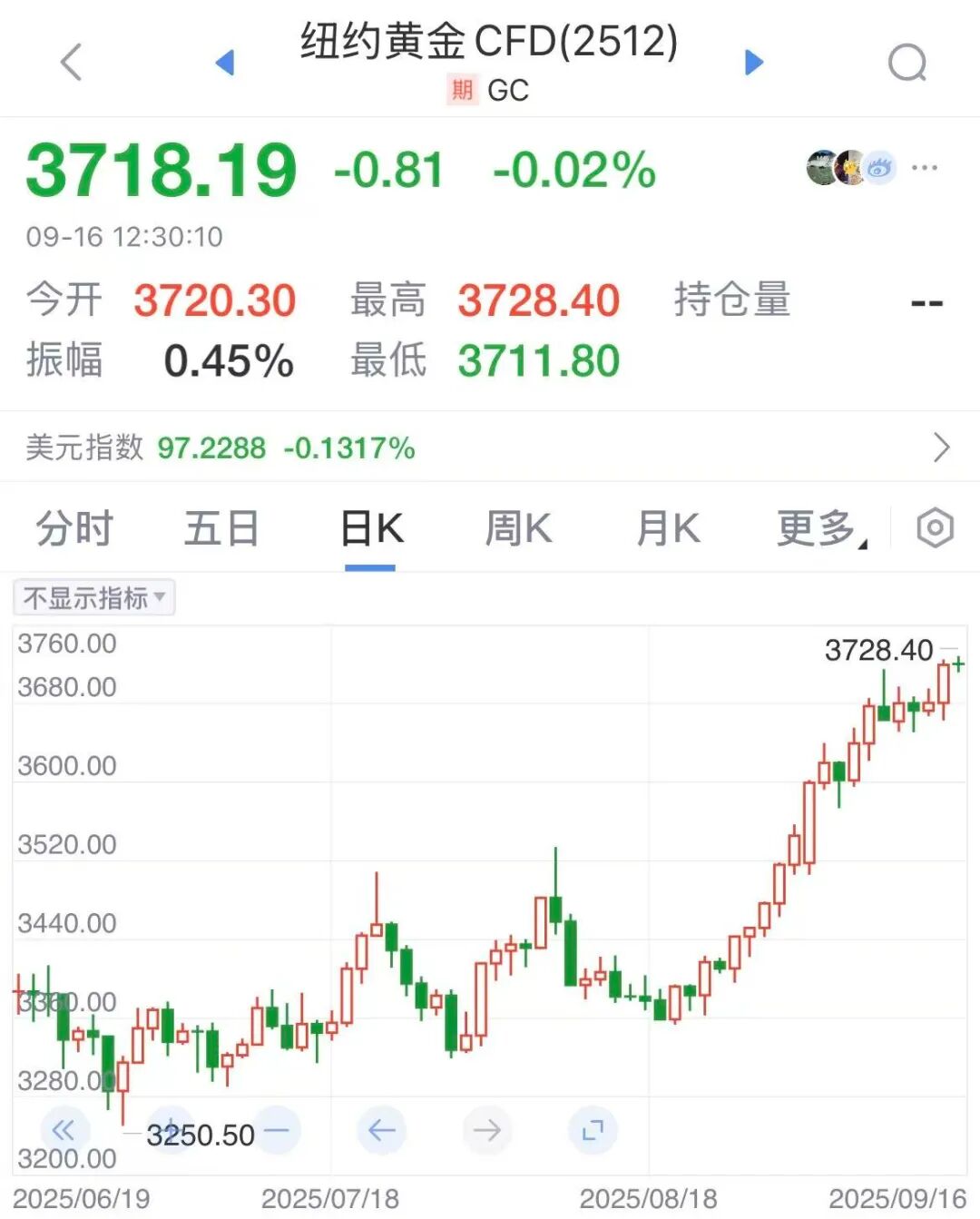Go back using the top-left arrow
Image resolution: width=980 pixels, height=1219 pixels.
pos(71,63)
